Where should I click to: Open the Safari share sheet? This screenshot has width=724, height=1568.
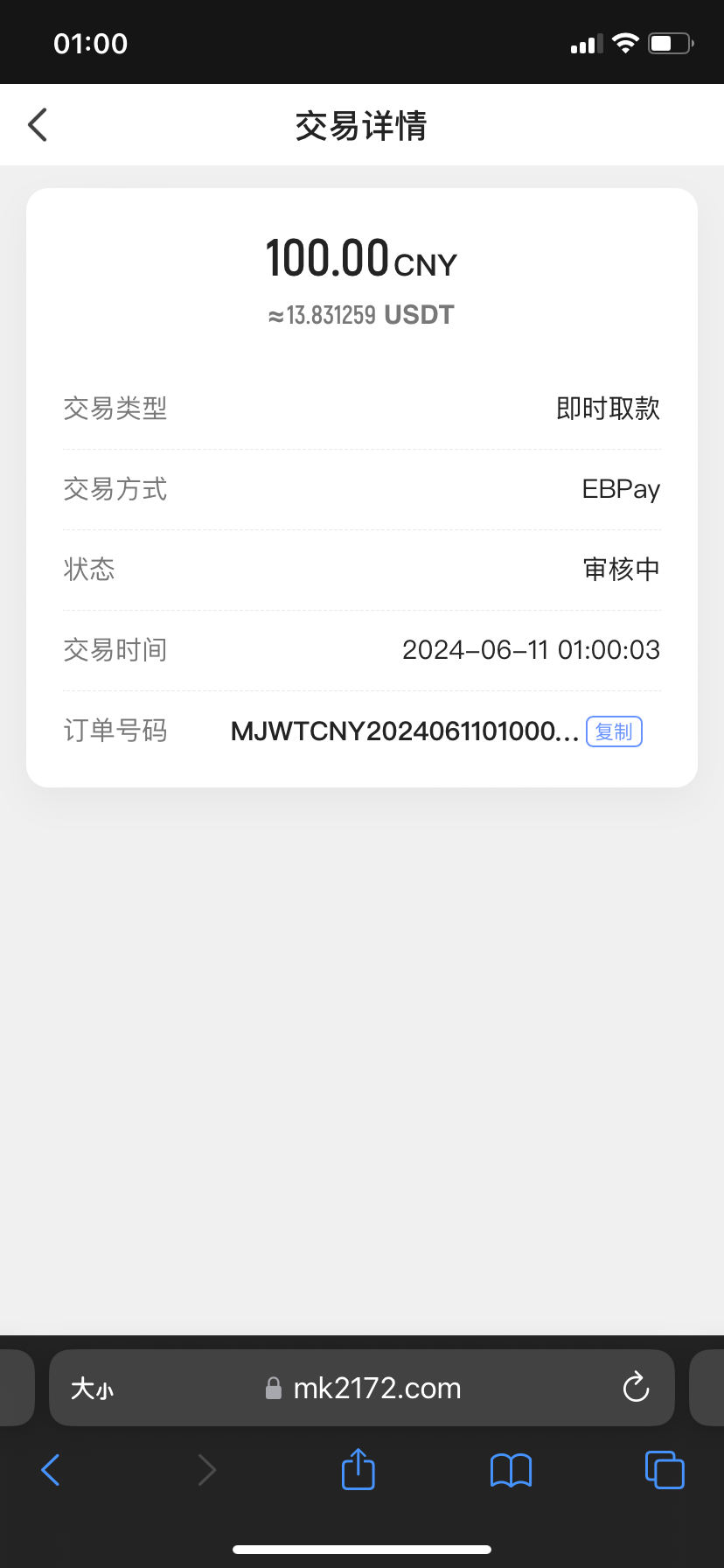(357, 1470)
